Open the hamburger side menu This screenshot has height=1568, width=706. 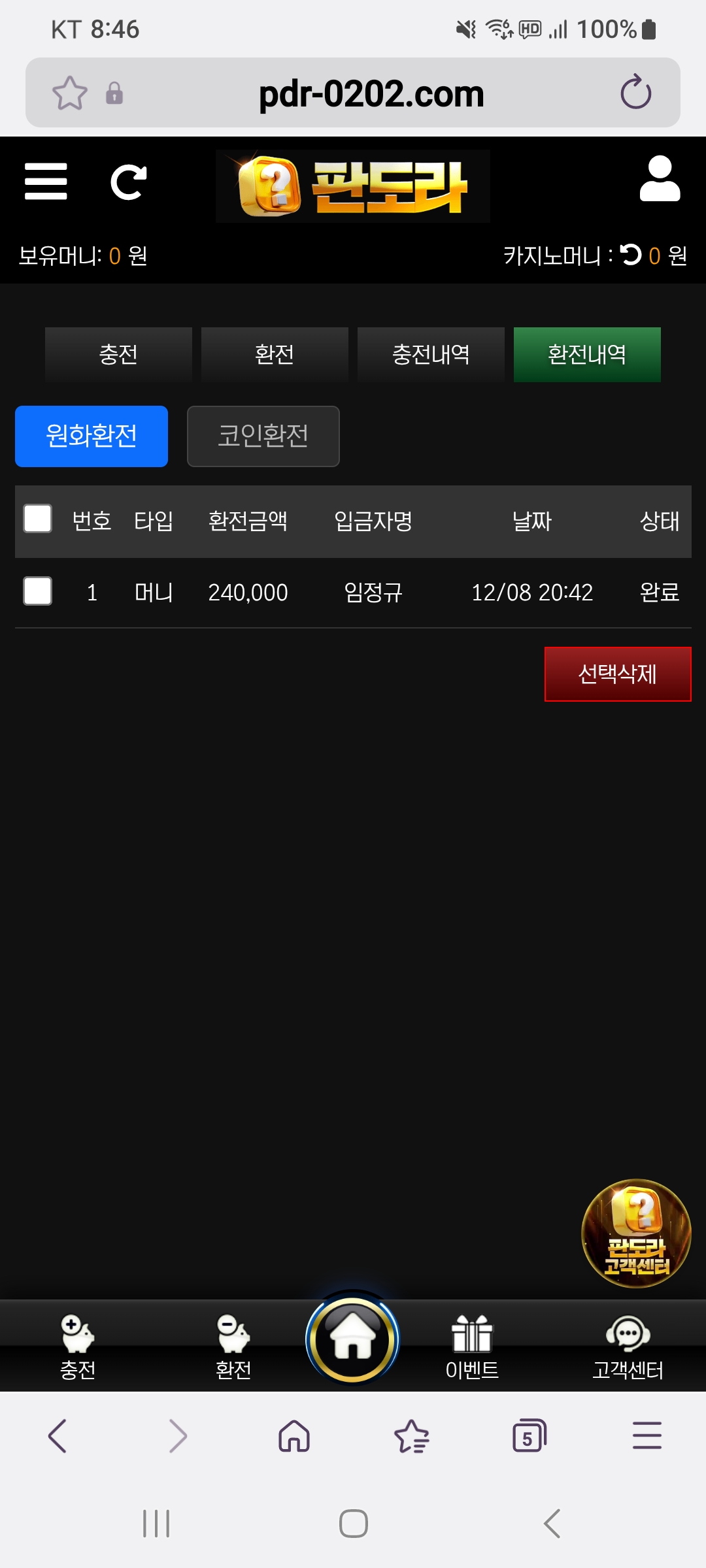(46, 181)
